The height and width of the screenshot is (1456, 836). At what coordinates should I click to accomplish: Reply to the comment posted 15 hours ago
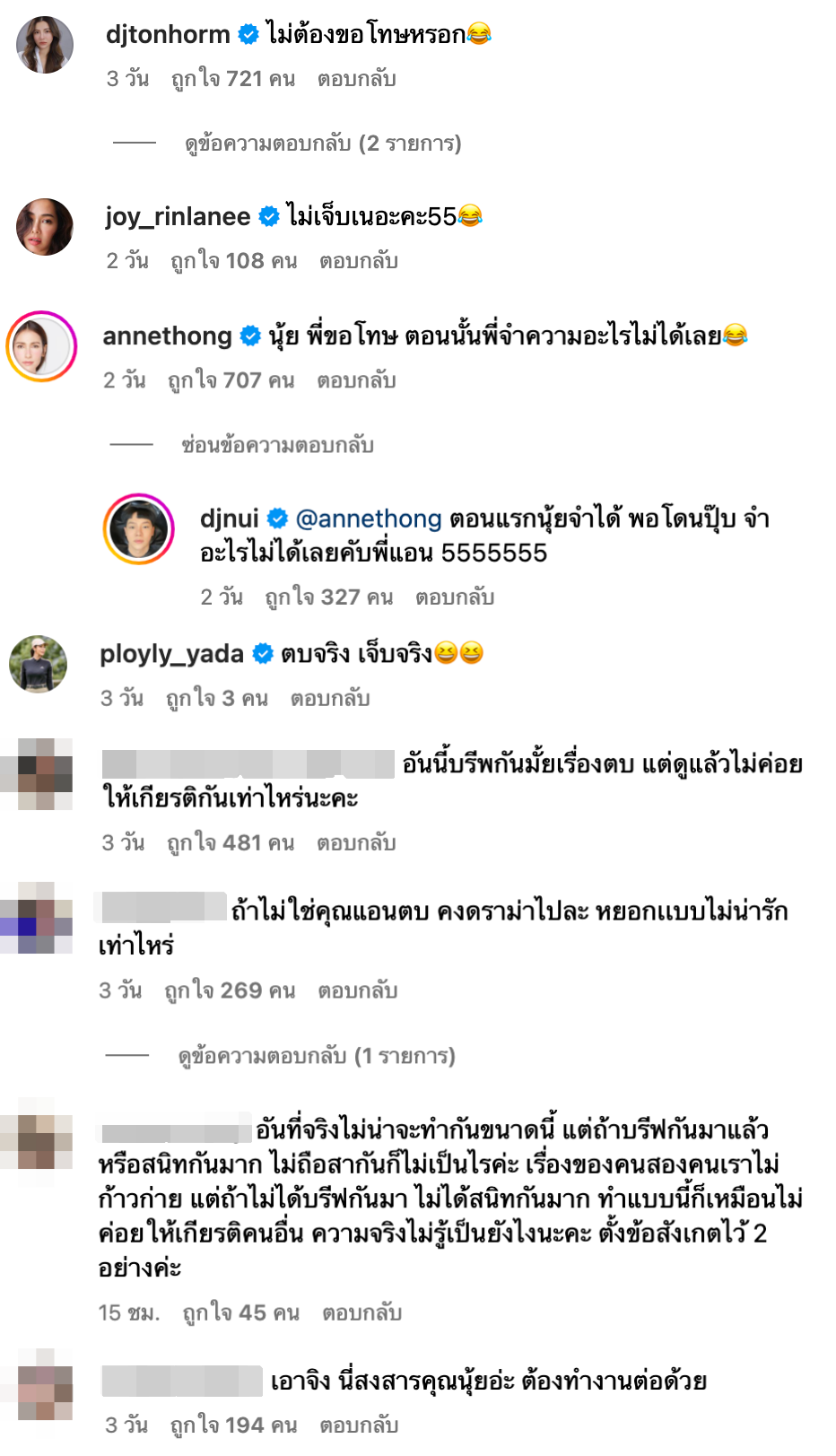pos(361,1313)
